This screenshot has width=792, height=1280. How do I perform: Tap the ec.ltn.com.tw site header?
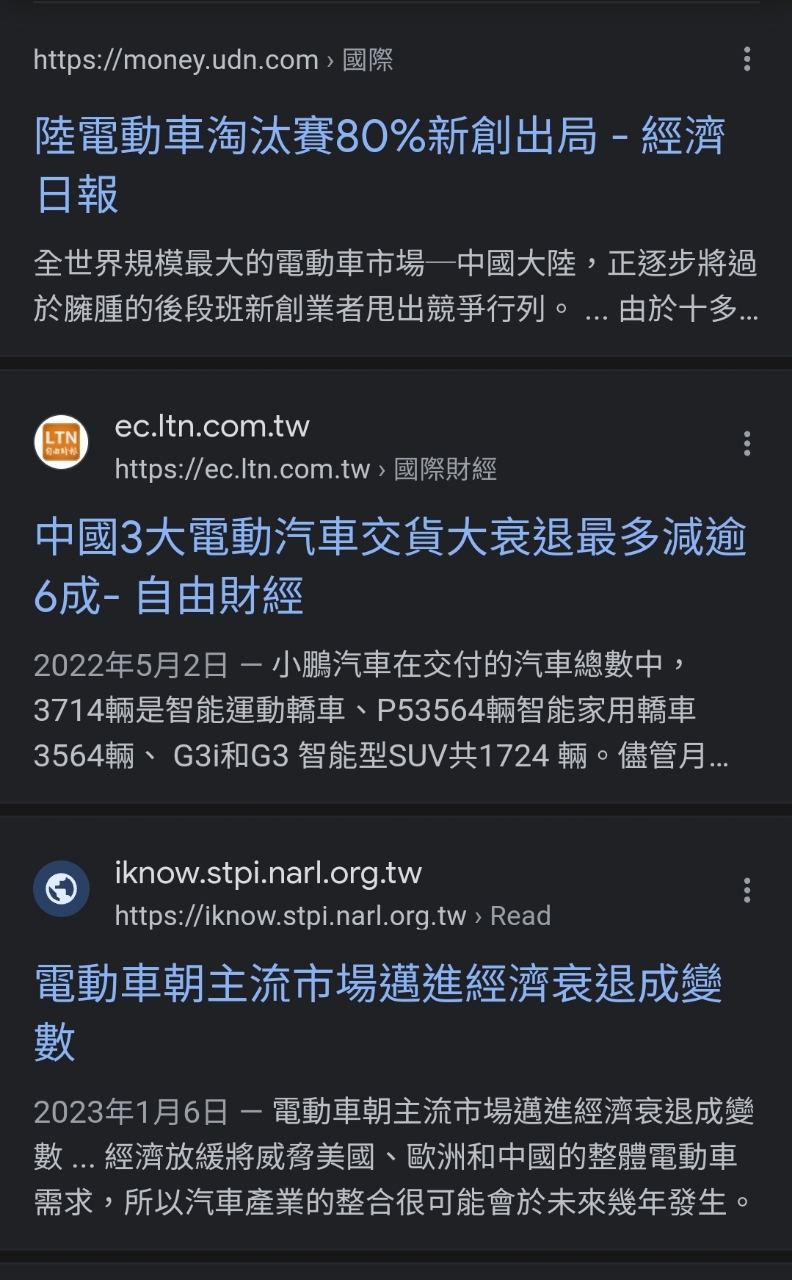click(266, 445)
